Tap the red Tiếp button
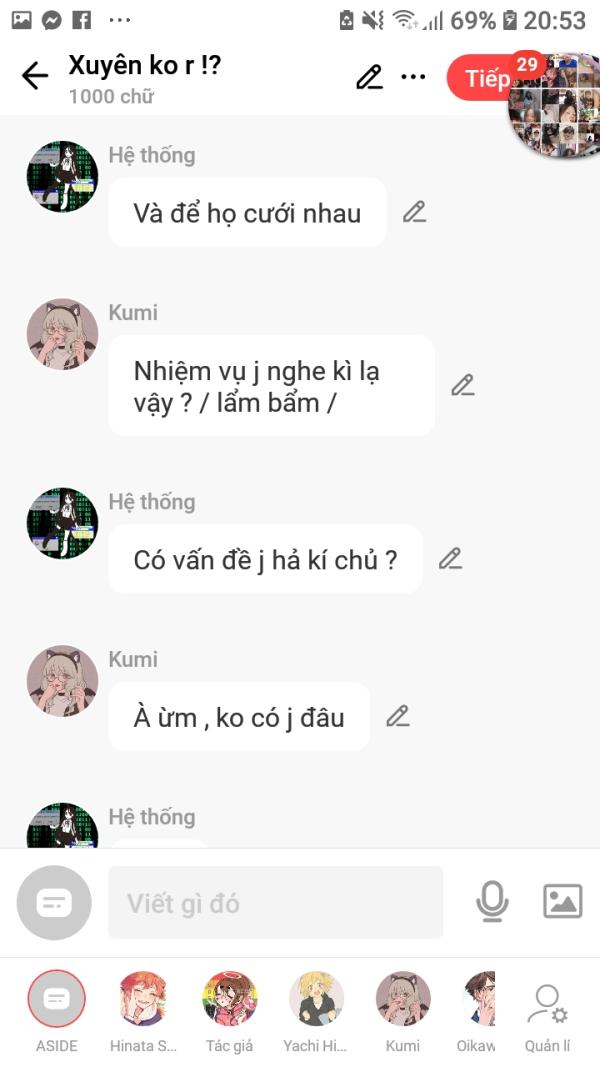 [x=483, y=78]
